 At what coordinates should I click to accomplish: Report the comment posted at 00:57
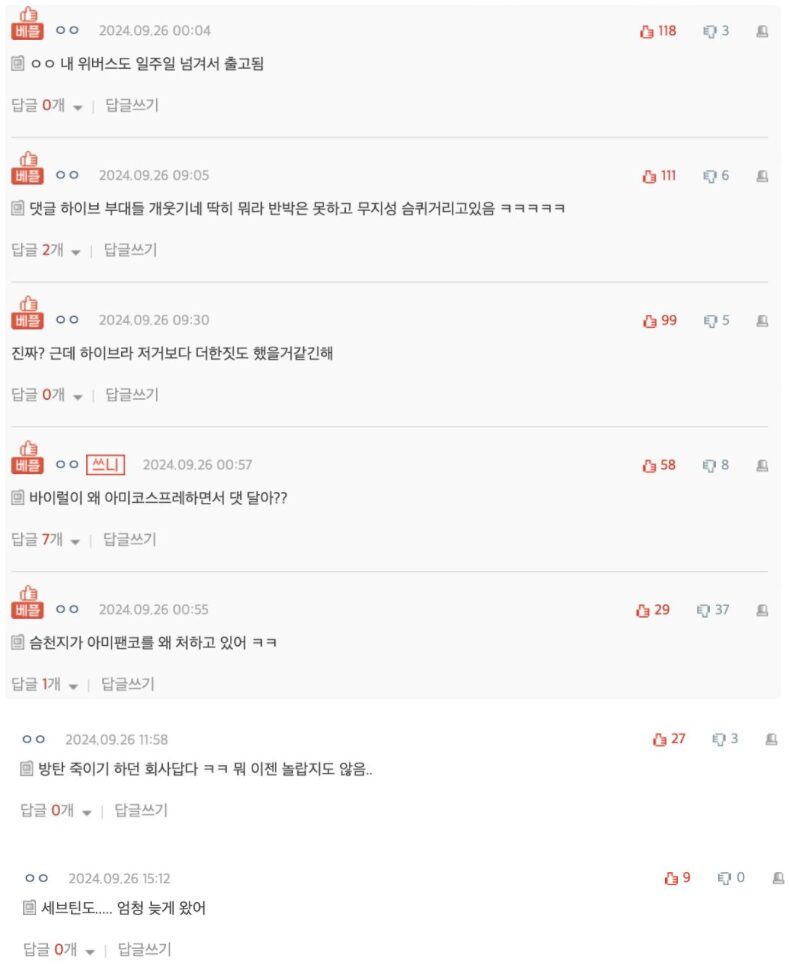click(x=762, y=466)
